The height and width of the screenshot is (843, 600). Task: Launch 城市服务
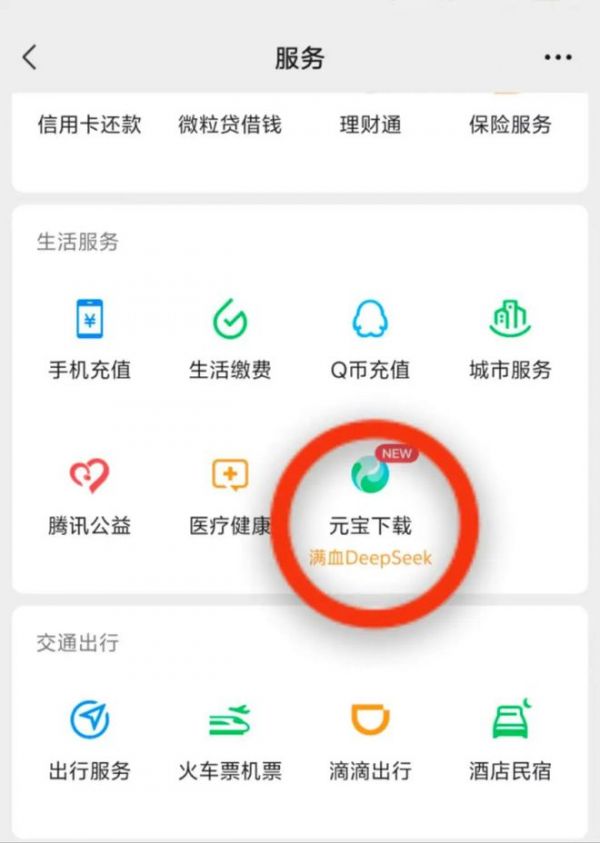[x=510, y=338]
